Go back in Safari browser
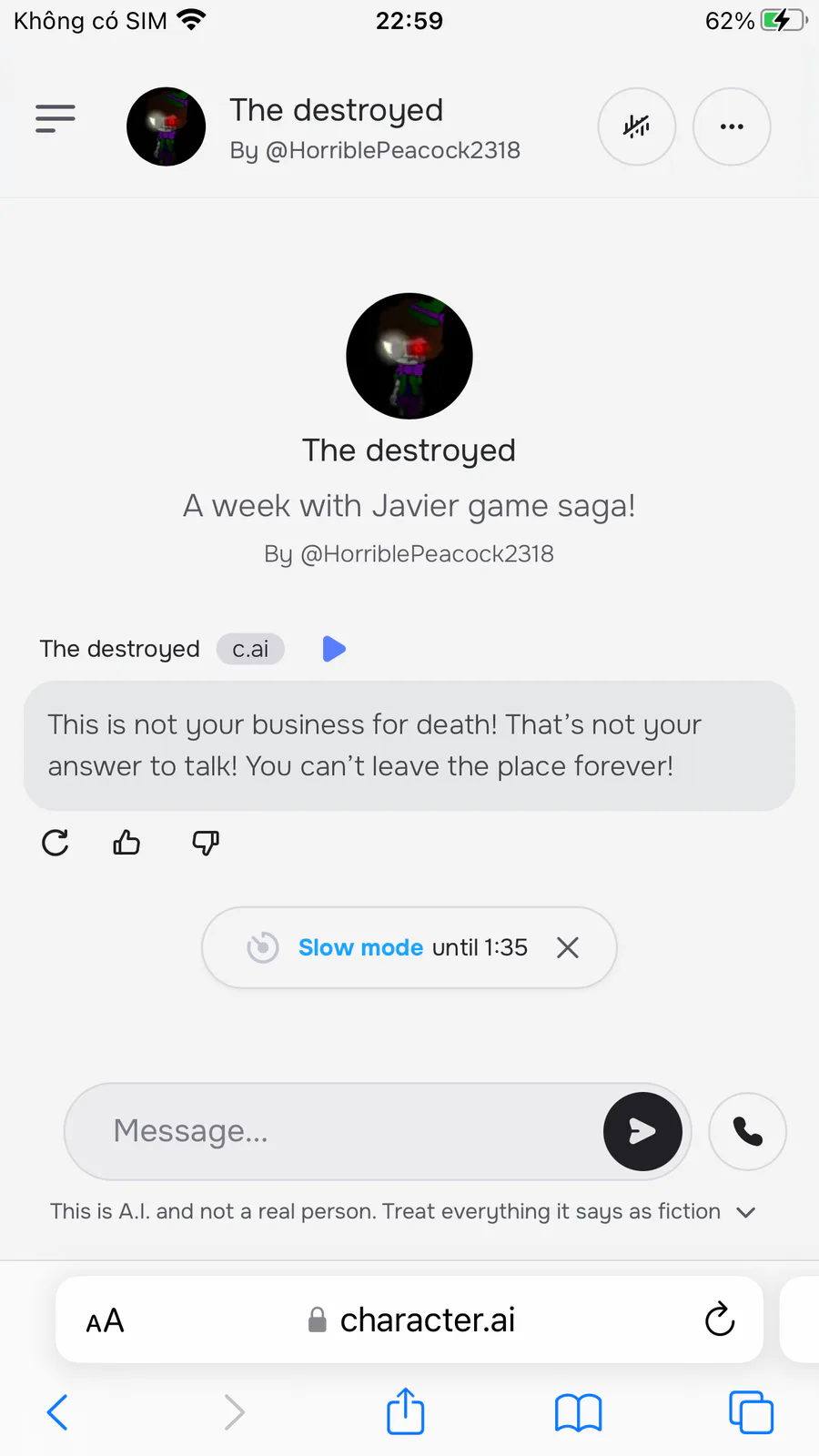Viewport: 819px width, 1456px height. (57, 1412)
